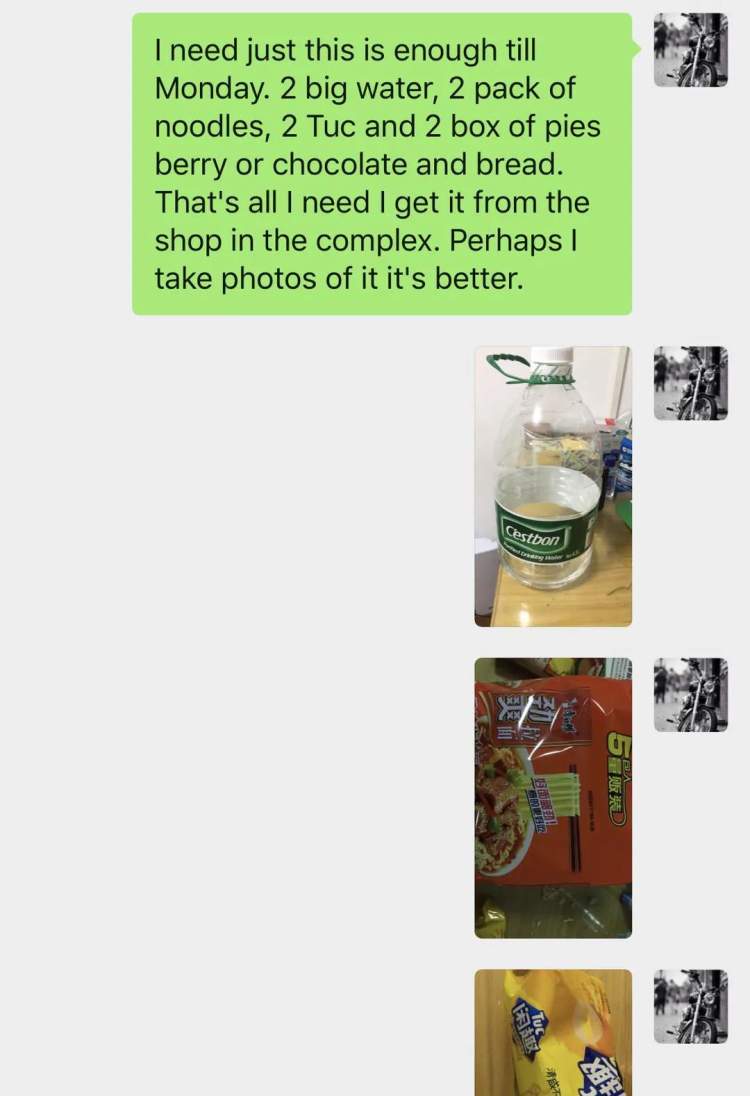
Task: Open the yellow Tuc cracker photo
Action: point(552,1032)
